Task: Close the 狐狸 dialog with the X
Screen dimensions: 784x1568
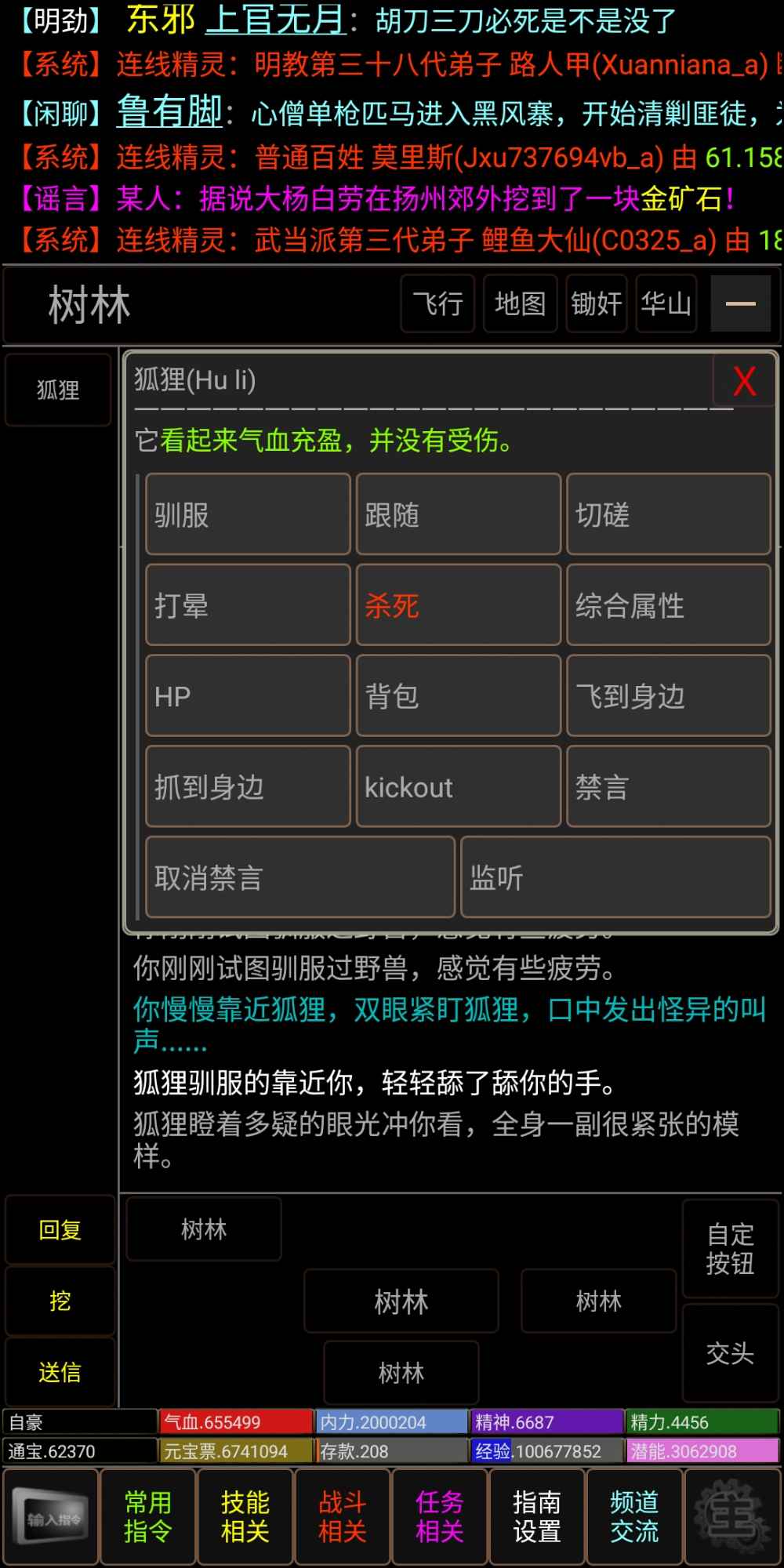Action: [743, 382]
